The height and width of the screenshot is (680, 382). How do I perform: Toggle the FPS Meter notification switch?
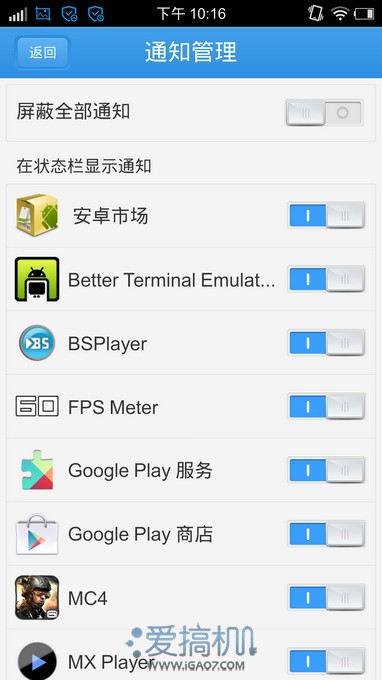coord(326,406)
